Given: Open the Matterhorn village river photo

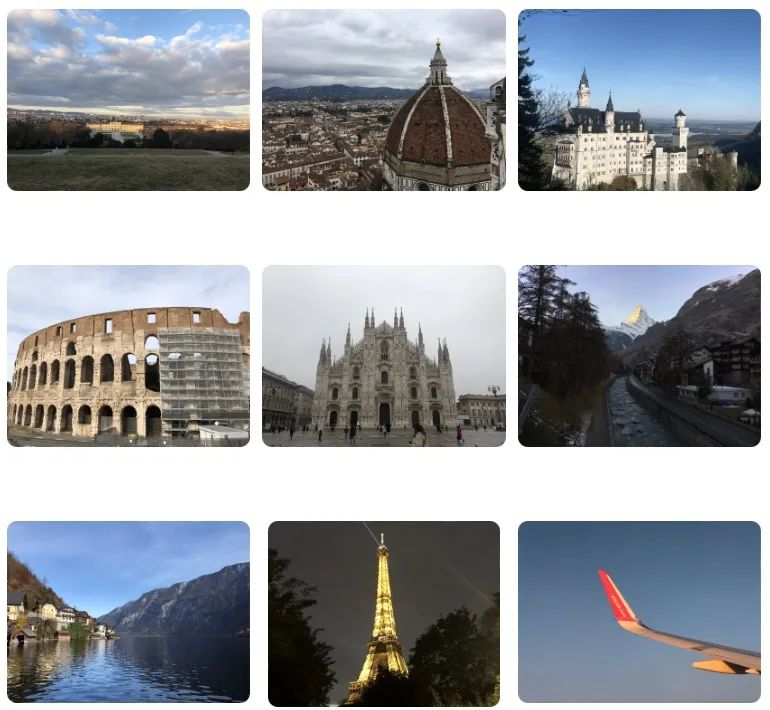Looking at the screenshot, I should coord(639,356).
